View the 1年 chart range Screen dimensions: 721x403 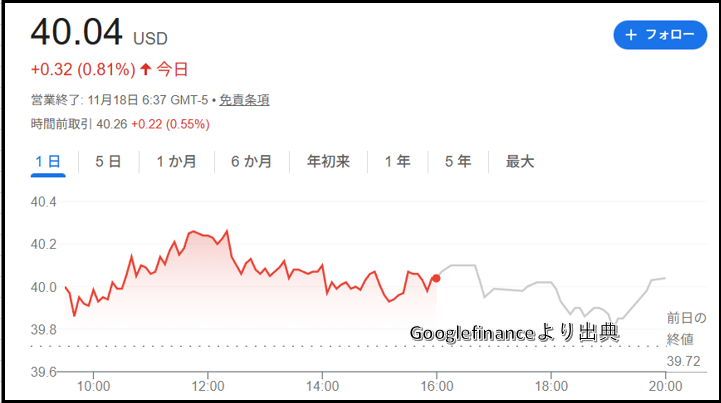397,161
